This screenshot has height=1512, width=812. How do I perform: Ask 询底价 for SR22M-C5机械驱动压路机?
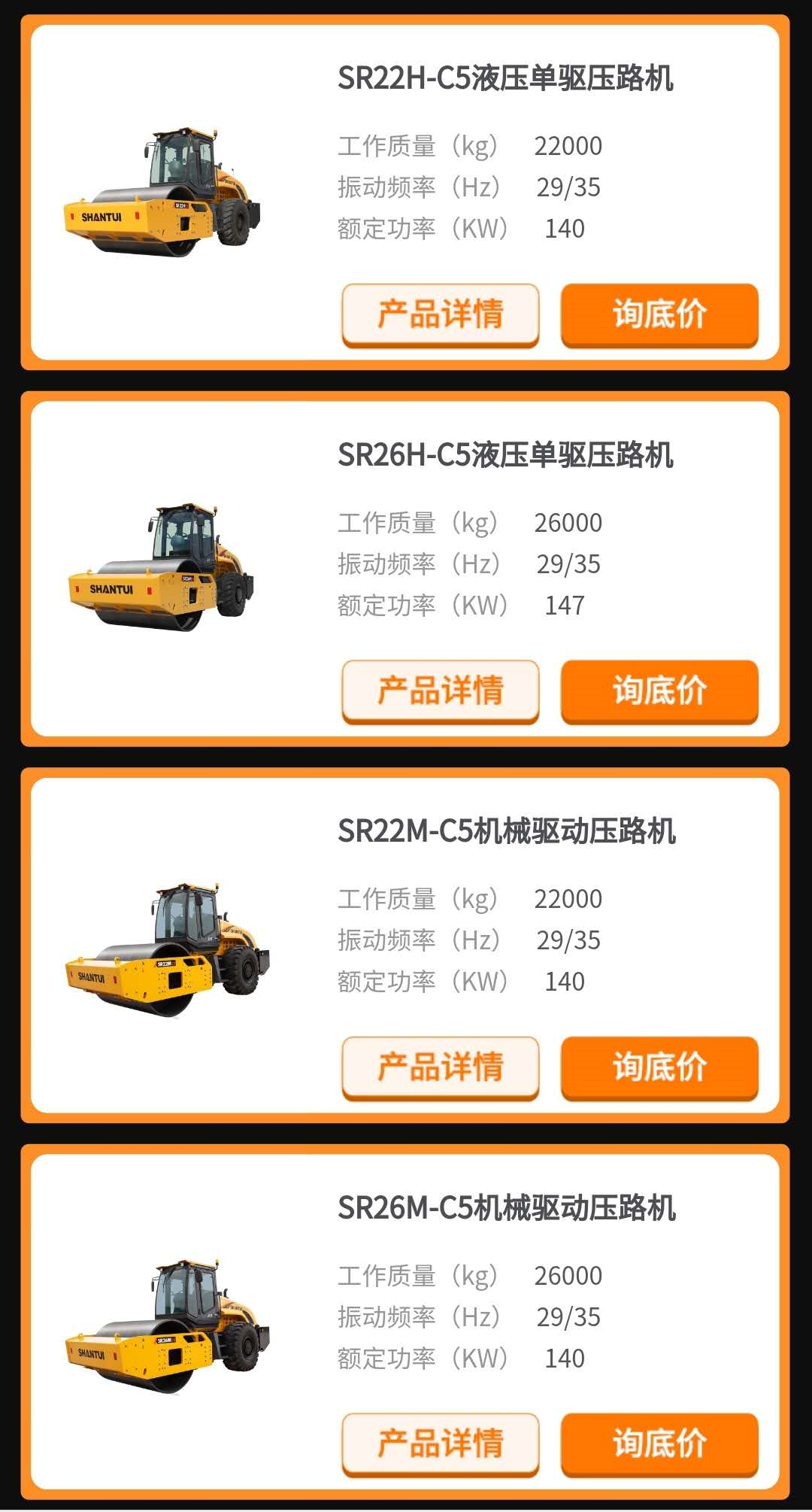pyautogui.click(x=659, y=1067)
